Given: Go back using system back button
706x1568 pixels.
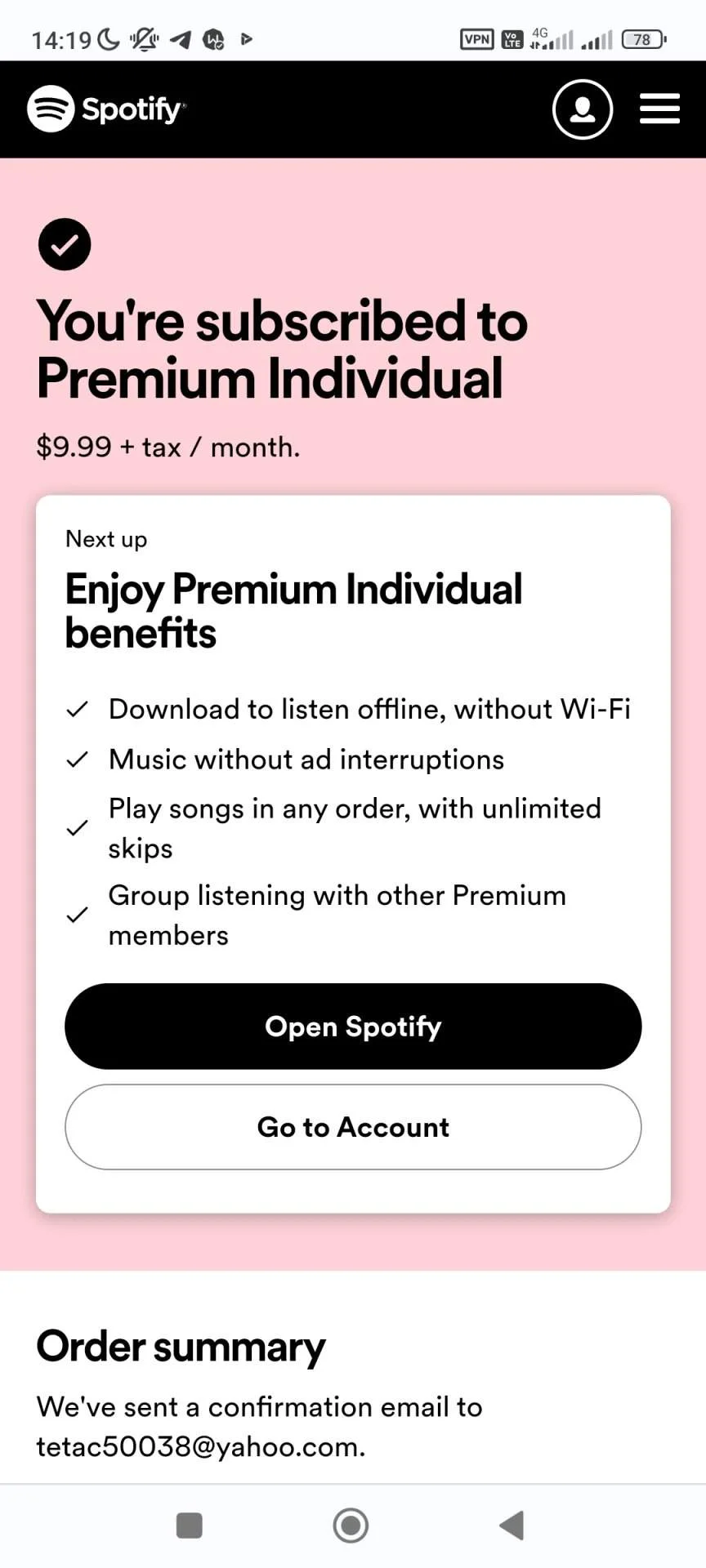Looking at the screenshot, I should 512,1525.
